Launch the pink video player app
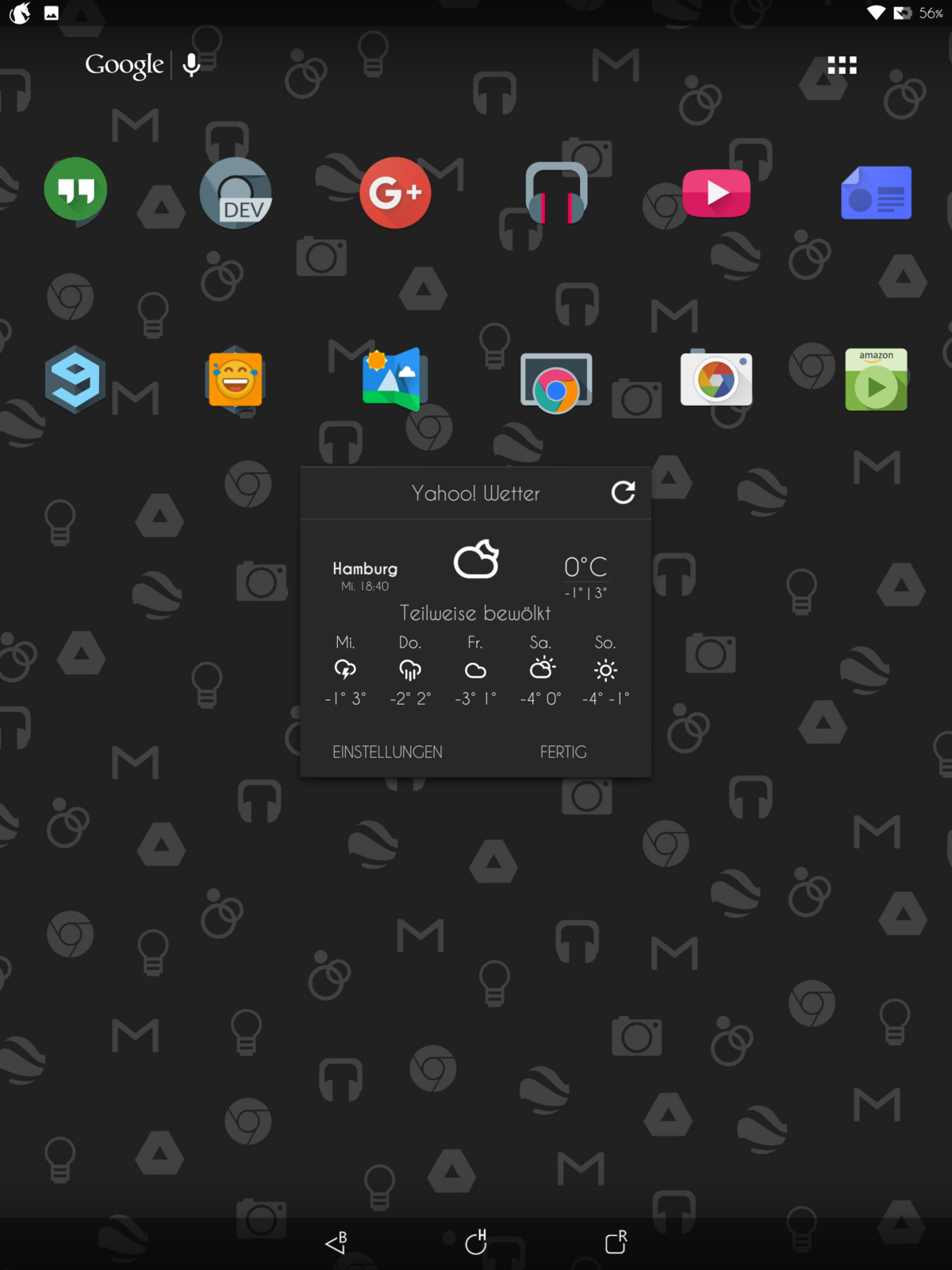 coord(716,193)
